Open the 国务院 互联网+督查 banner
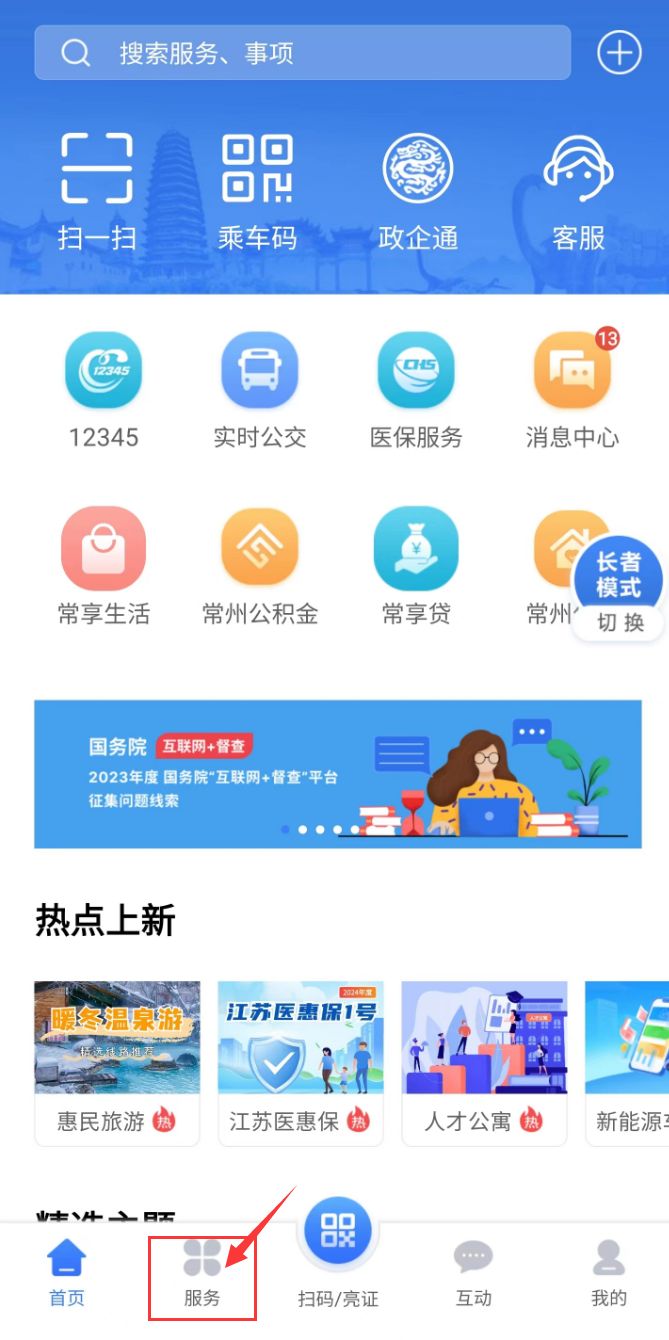 337,773
